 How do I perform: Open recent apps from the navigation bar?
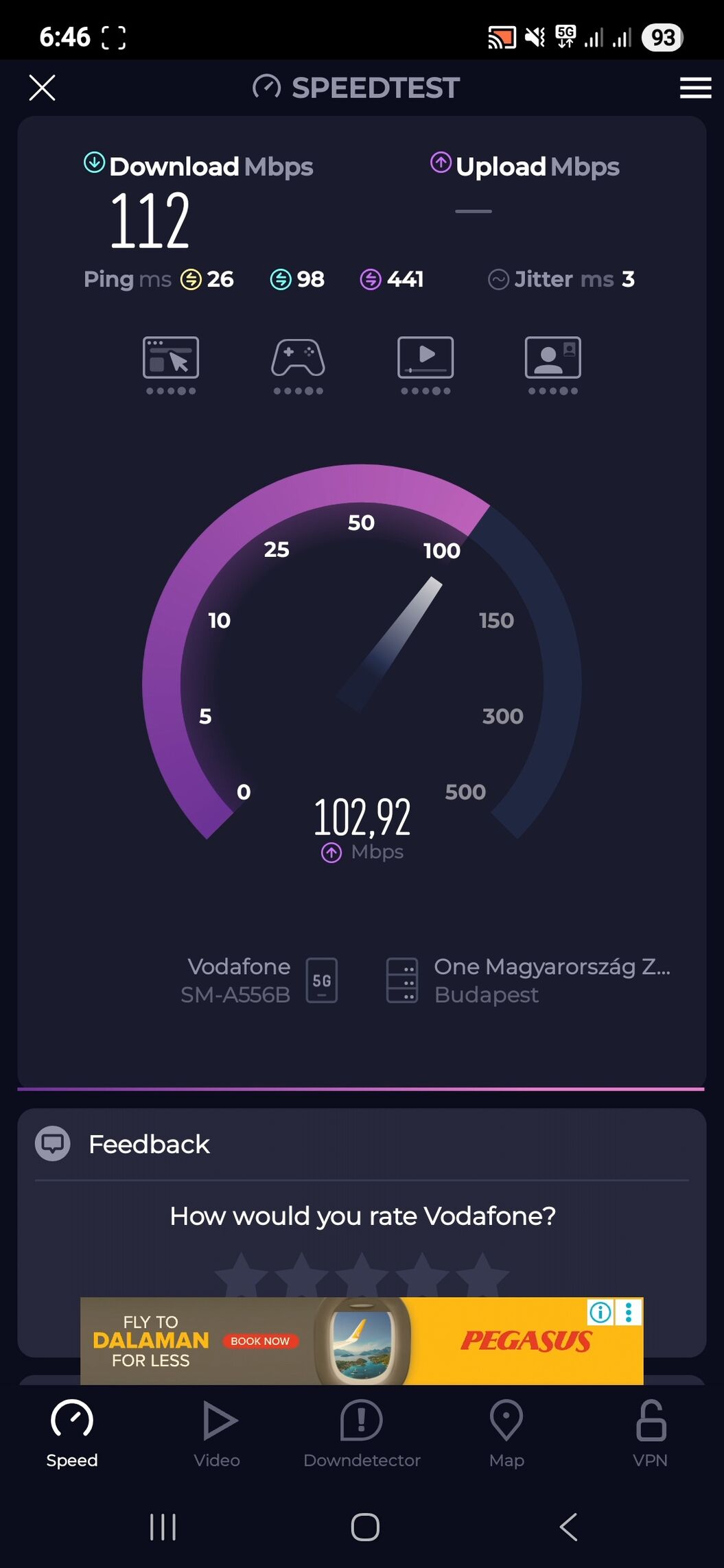tap(163, 1527)
